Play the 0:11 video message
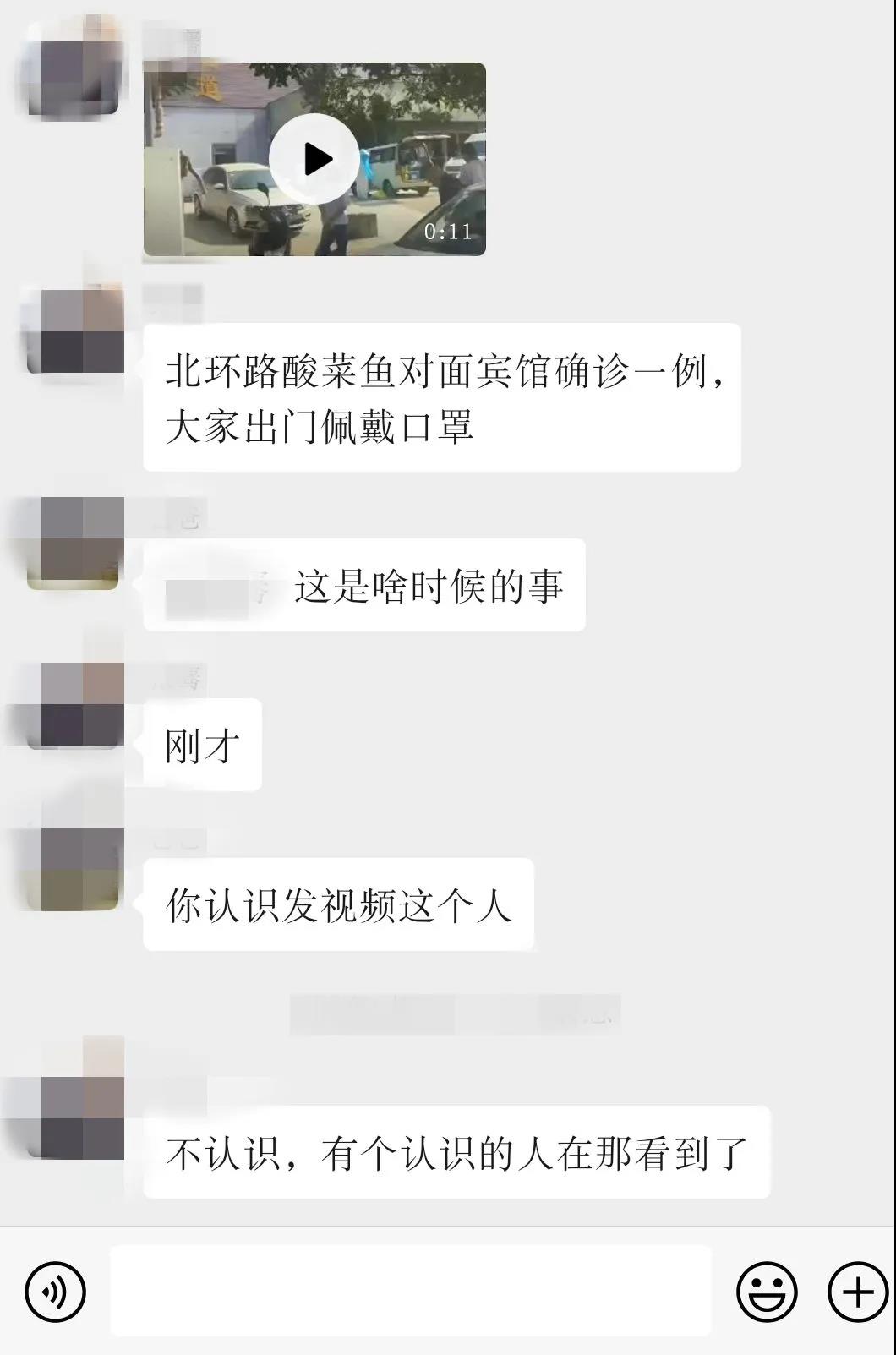Screen dimensions: 896x1355 314,159
